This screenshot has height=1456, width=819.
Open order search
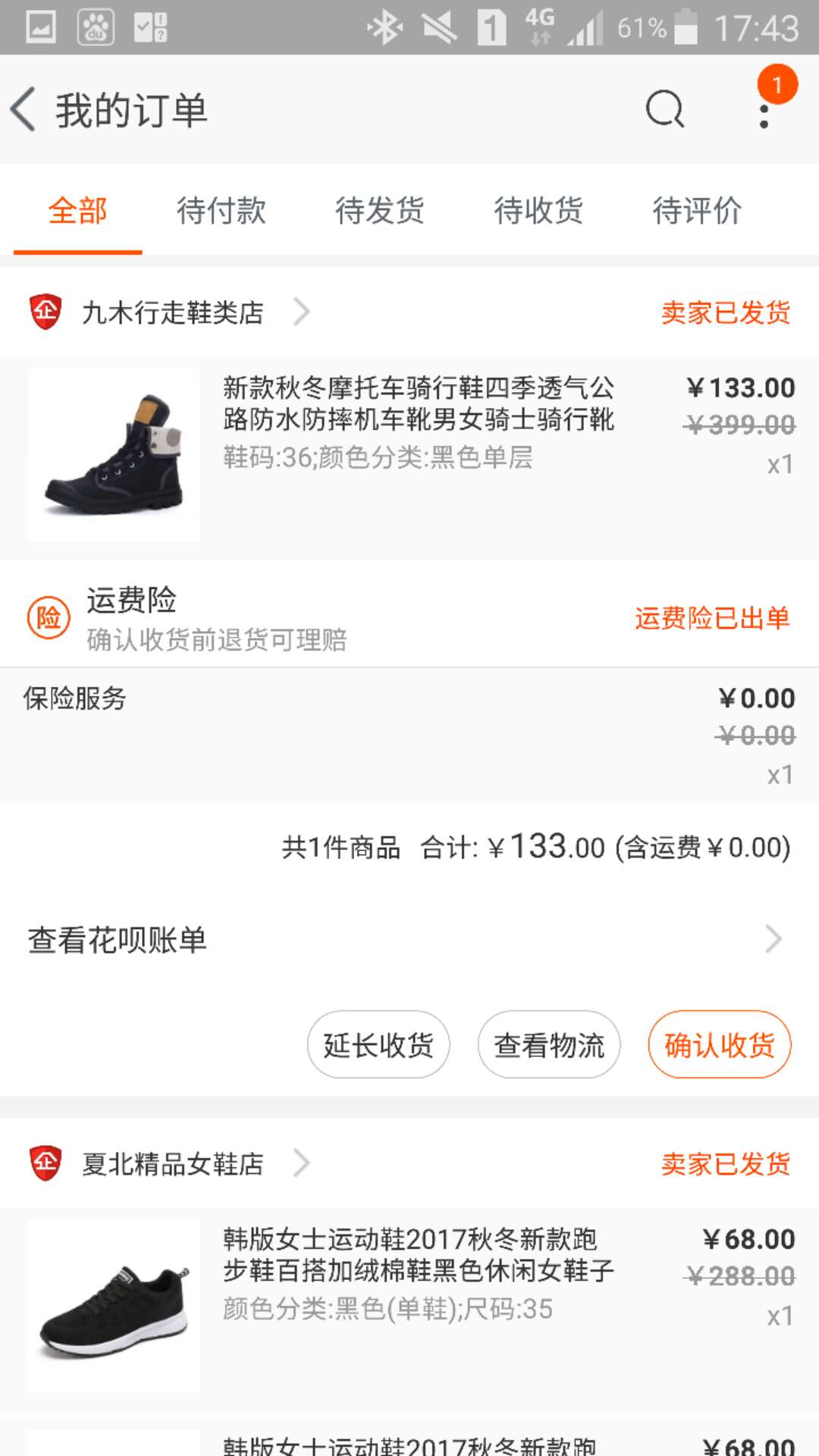[664, 109]
